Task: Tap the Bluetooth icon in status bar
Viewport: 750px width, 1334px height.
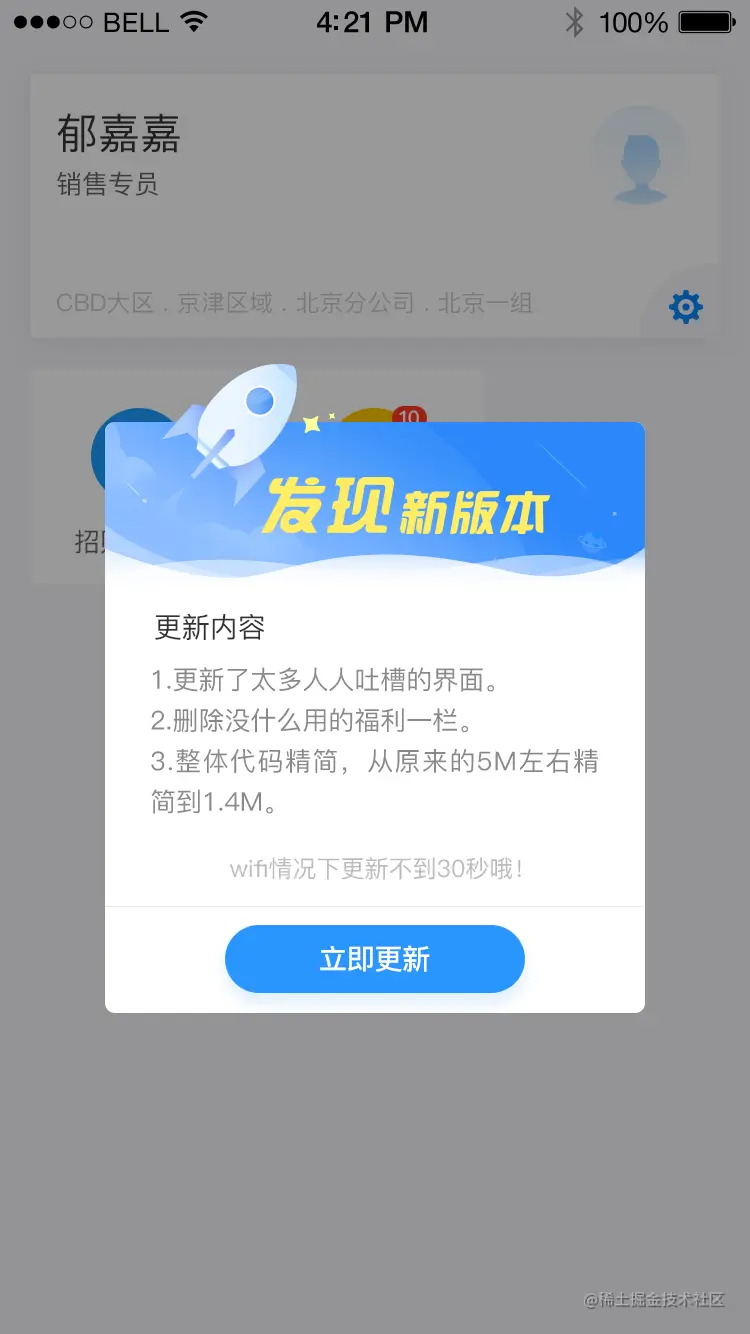Action: point(576,21)
